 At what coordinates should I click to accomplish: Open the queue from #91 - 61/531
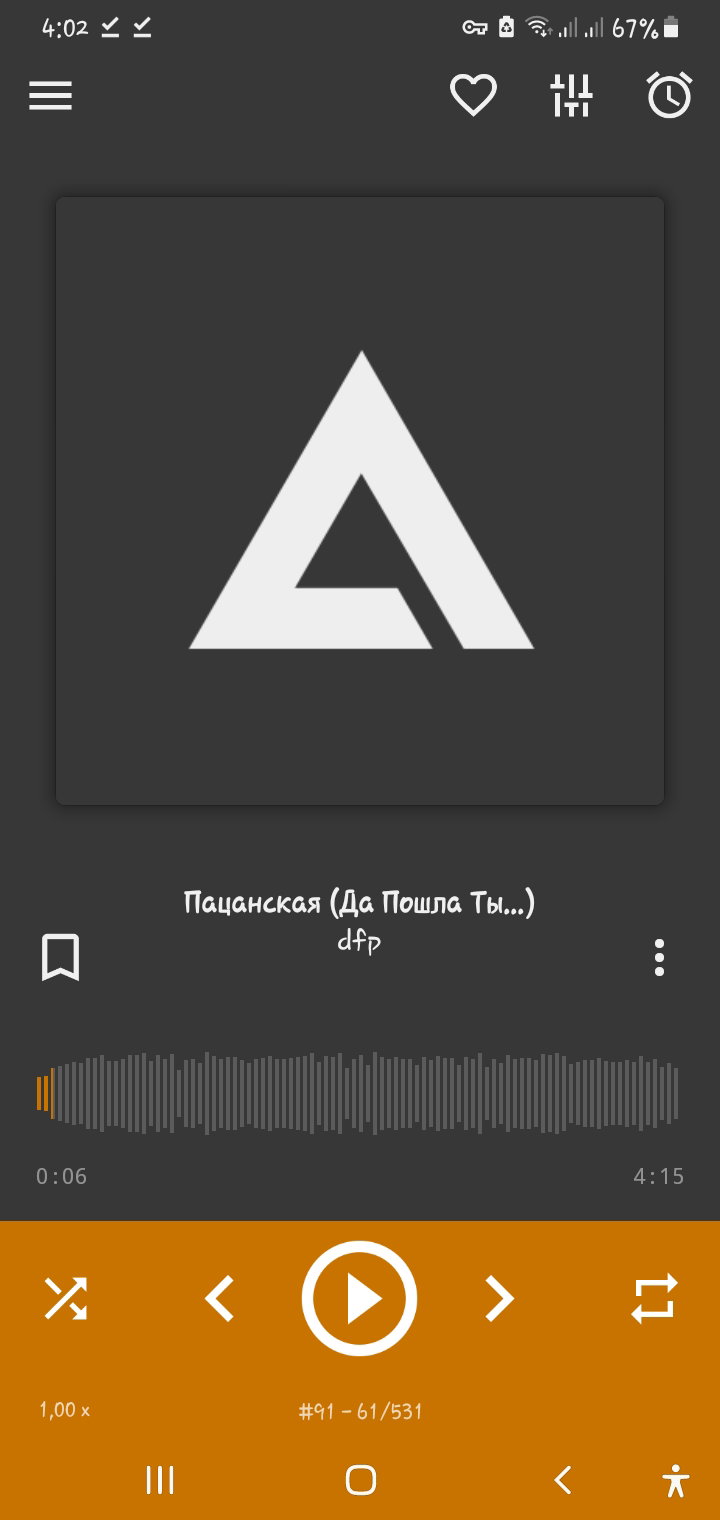coord(360,1411)
